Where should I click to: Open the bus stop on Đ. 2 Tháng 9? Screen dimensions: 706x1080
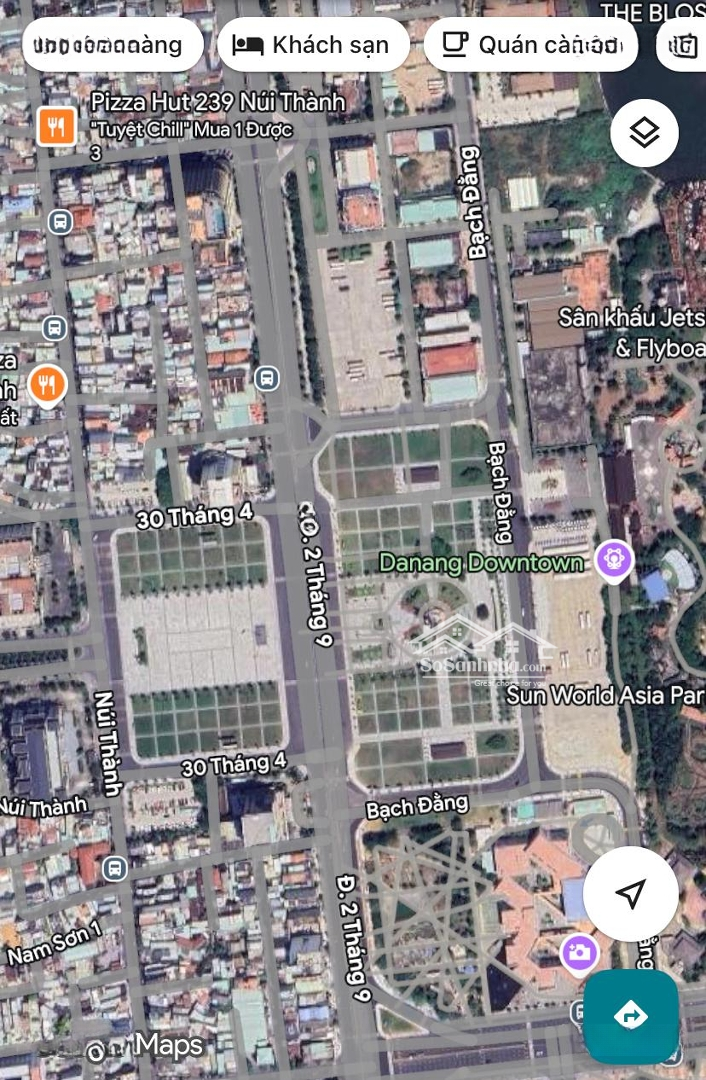tap(266, 378)
